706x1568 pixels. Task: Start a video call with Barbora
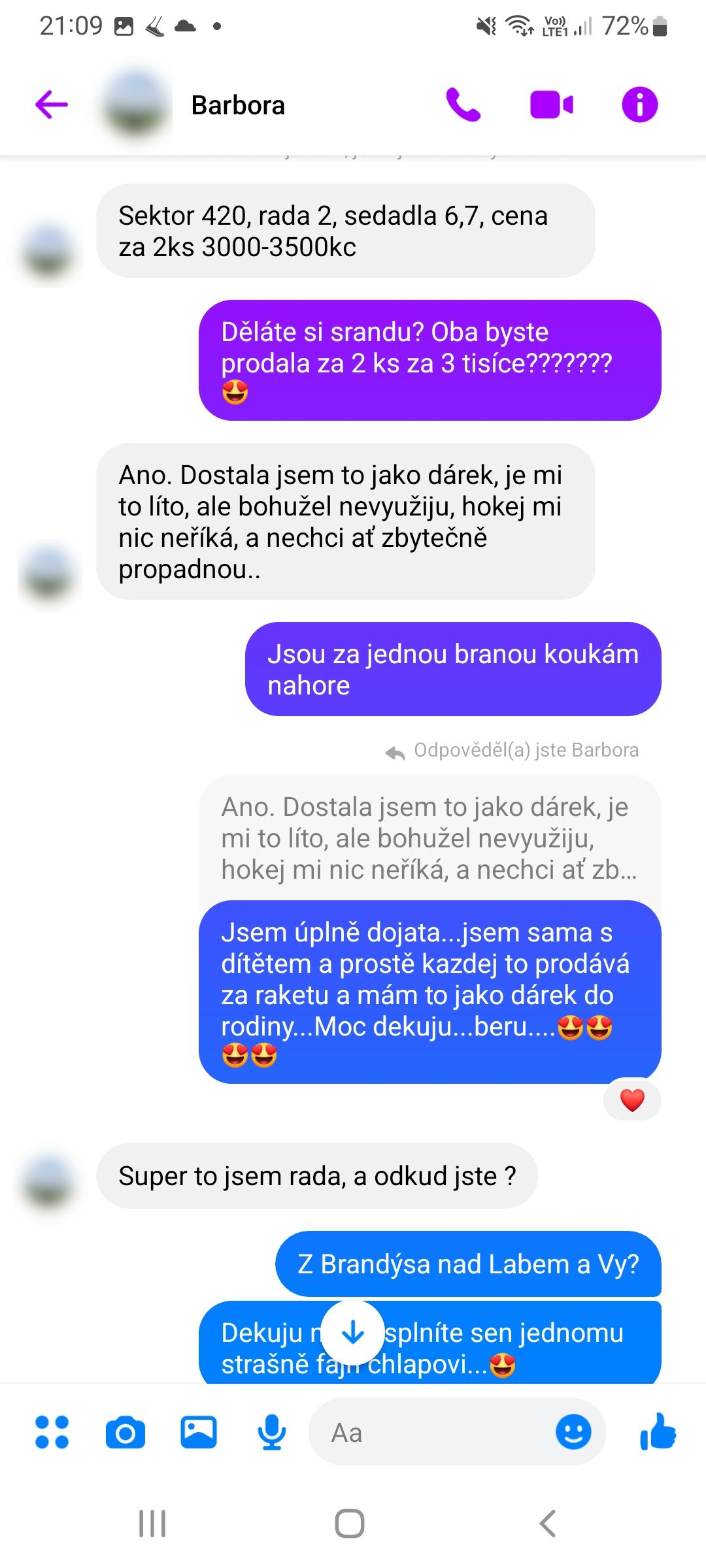click(552, 105)
